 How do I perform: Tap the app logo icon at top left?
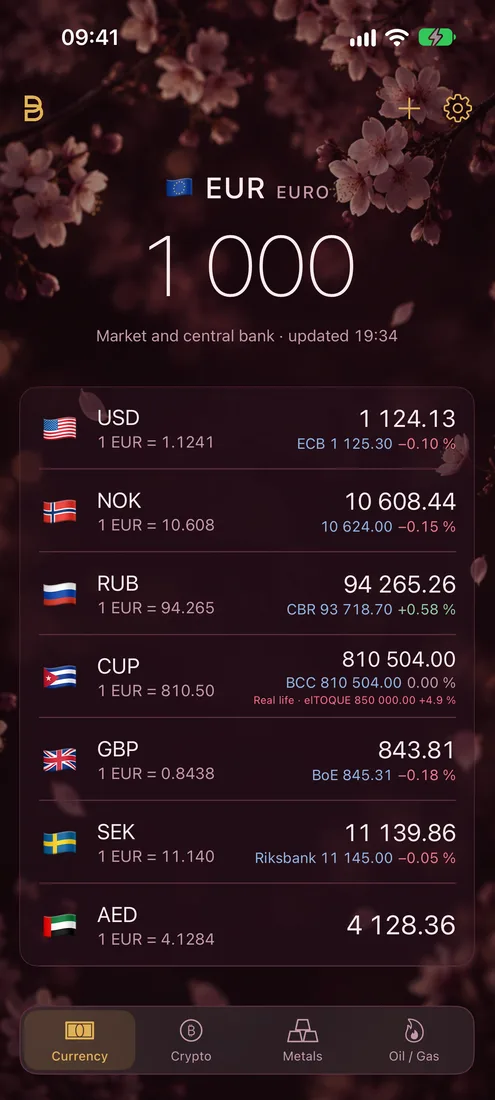[33, 109]
